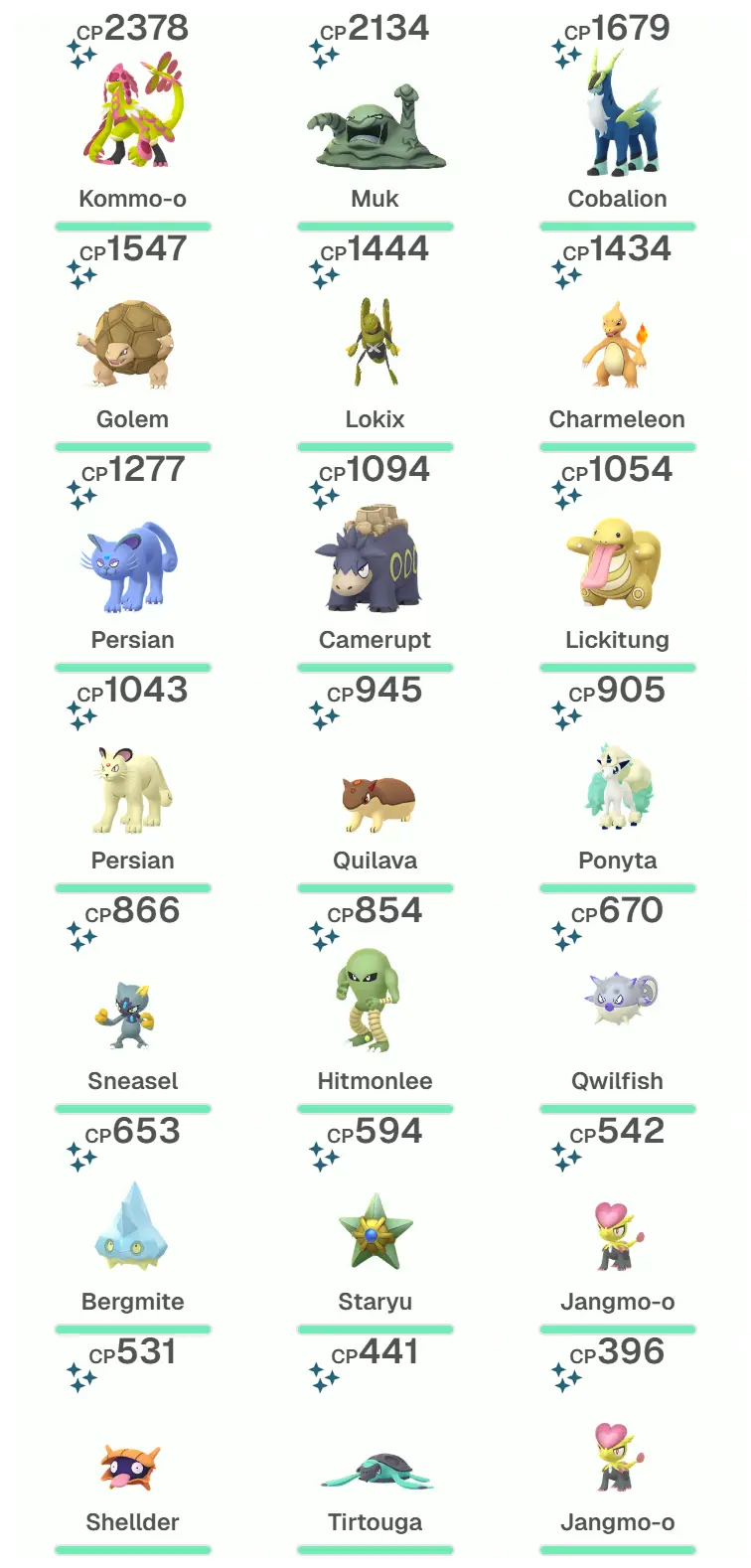Open Charmeleon CP 1434

(617, 343)
